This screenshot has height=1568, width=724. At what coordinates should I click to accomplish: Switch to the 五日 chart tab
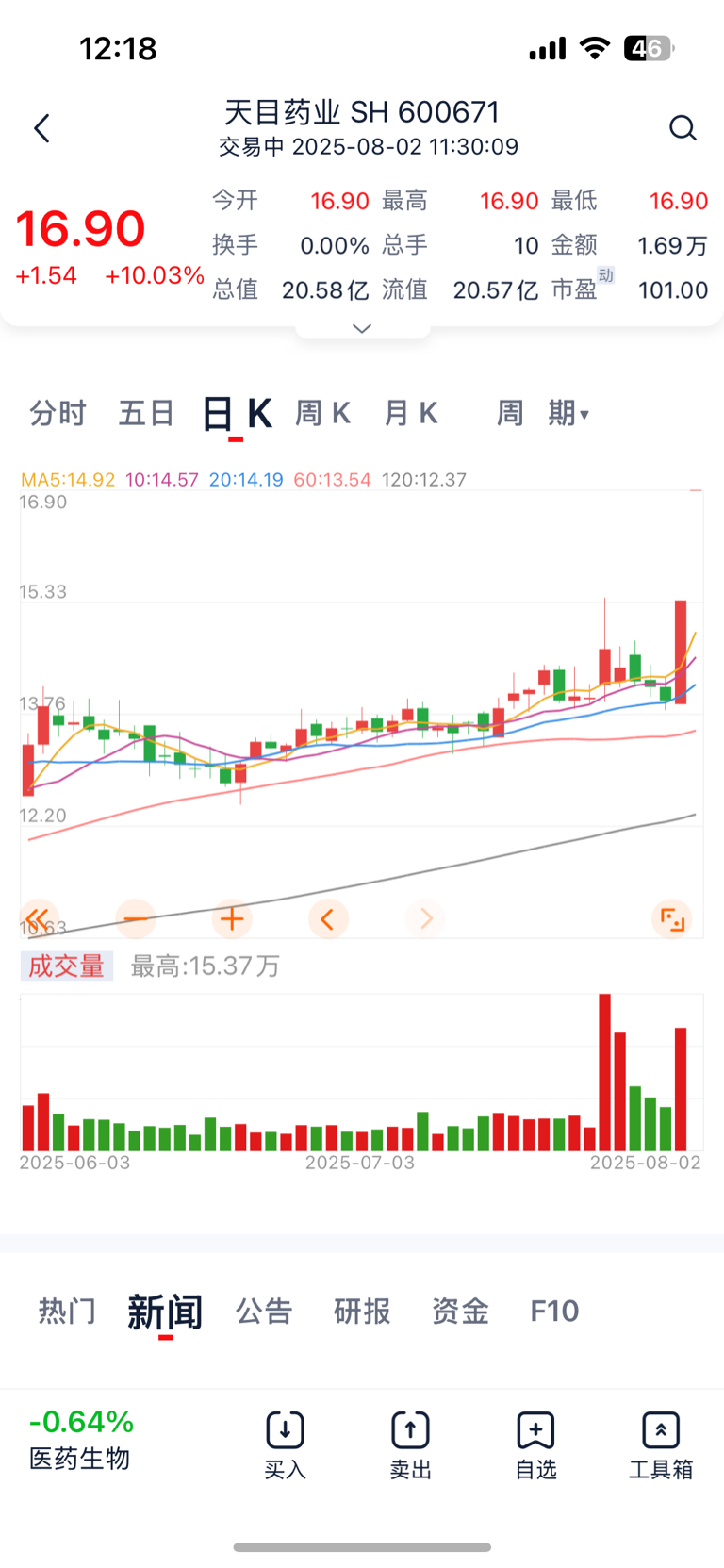pos(146,413)
